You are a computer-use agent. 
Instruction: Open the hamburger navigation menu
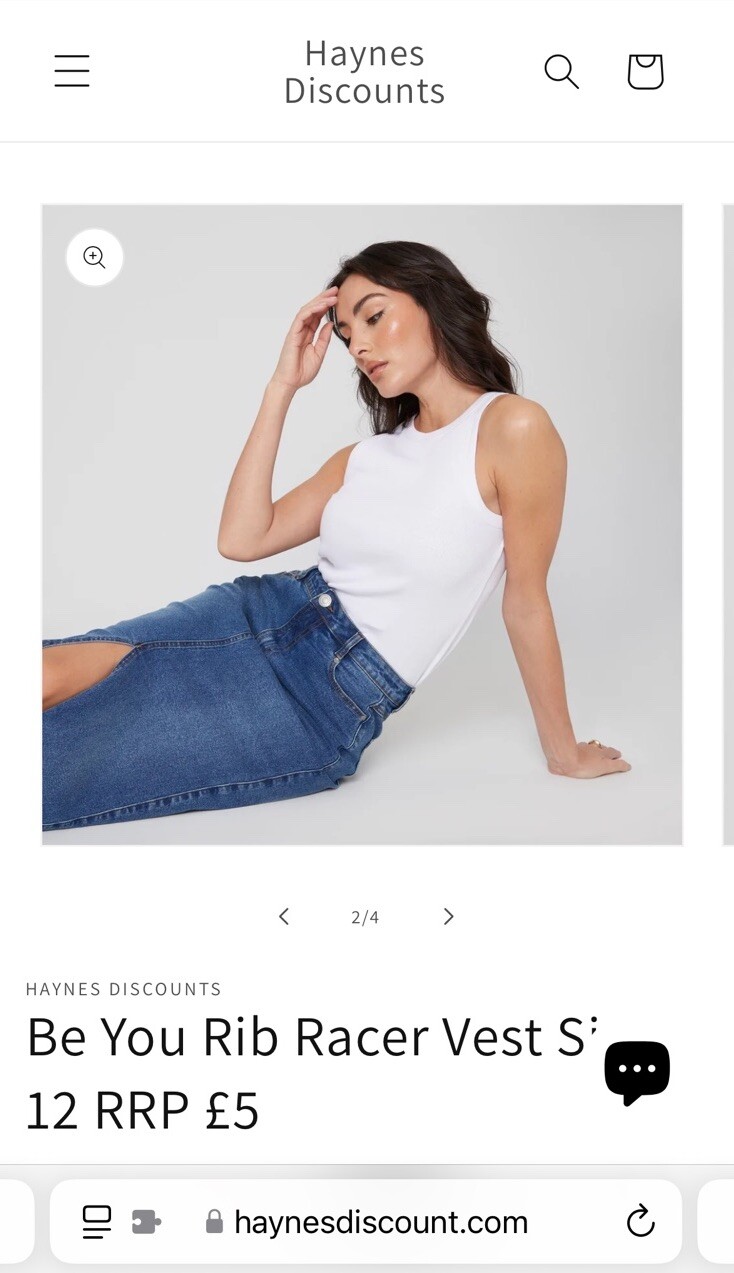[x=72, y=71]
